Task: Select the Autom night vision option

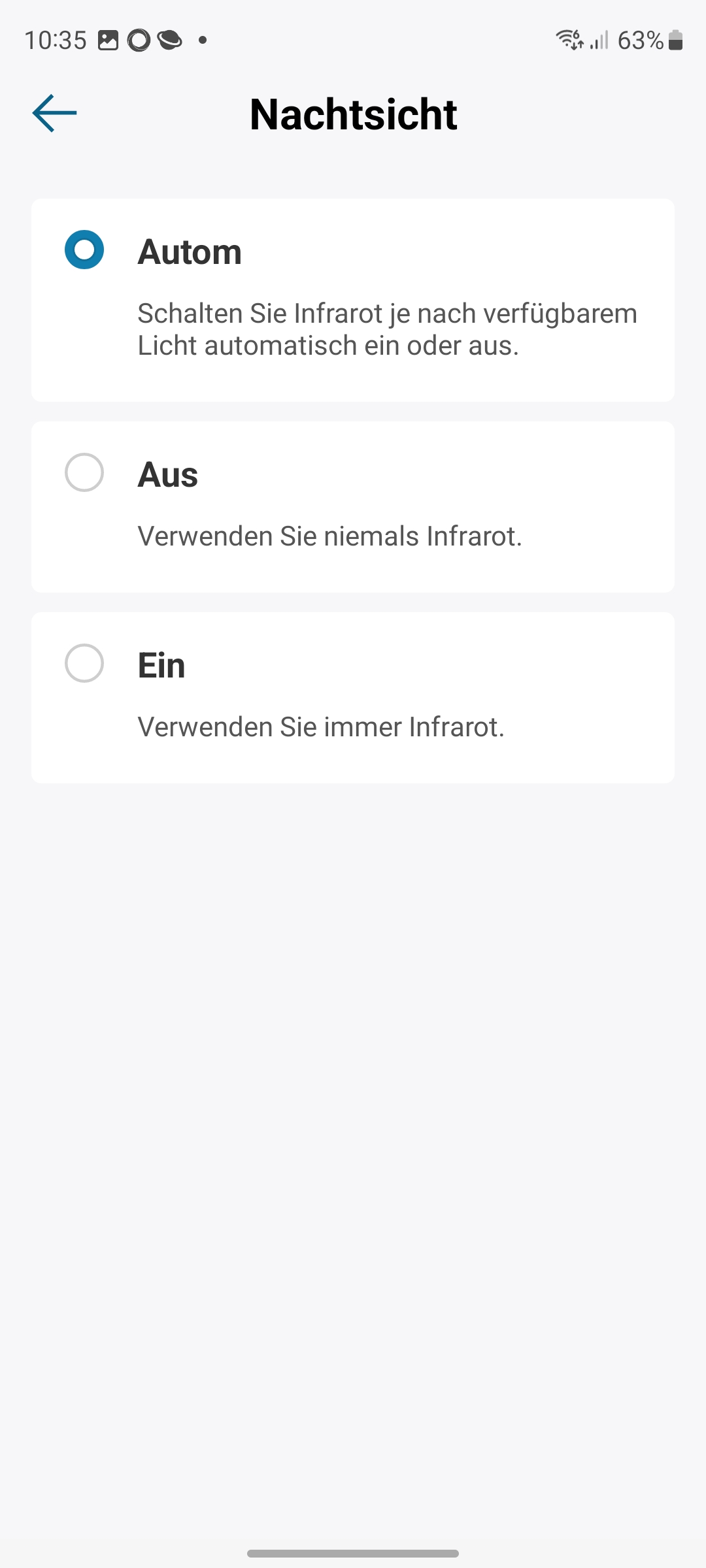Action: coord(84,250)
